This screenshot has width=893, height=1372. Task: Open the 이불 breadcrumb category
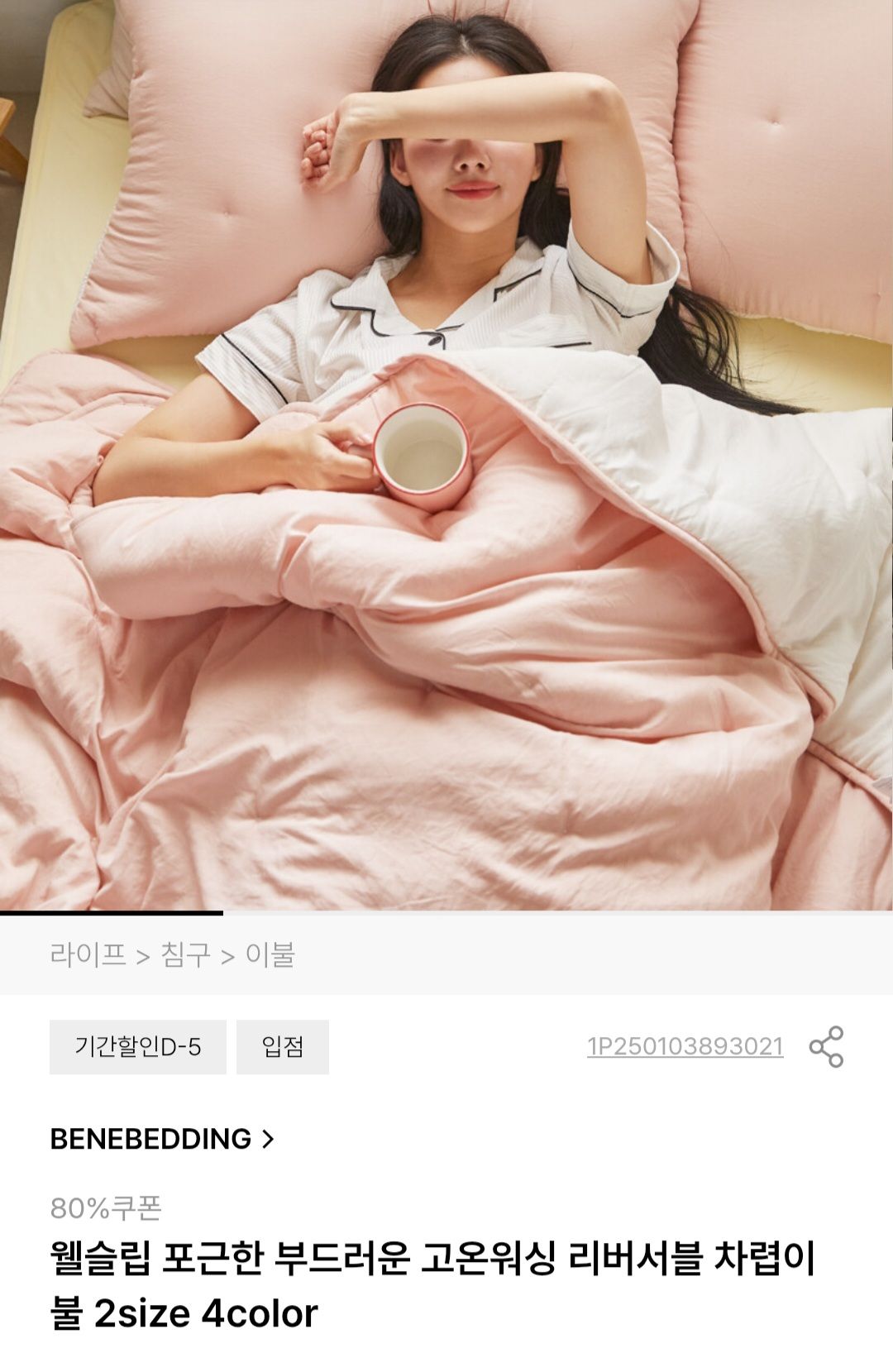[x=270, y=954]
